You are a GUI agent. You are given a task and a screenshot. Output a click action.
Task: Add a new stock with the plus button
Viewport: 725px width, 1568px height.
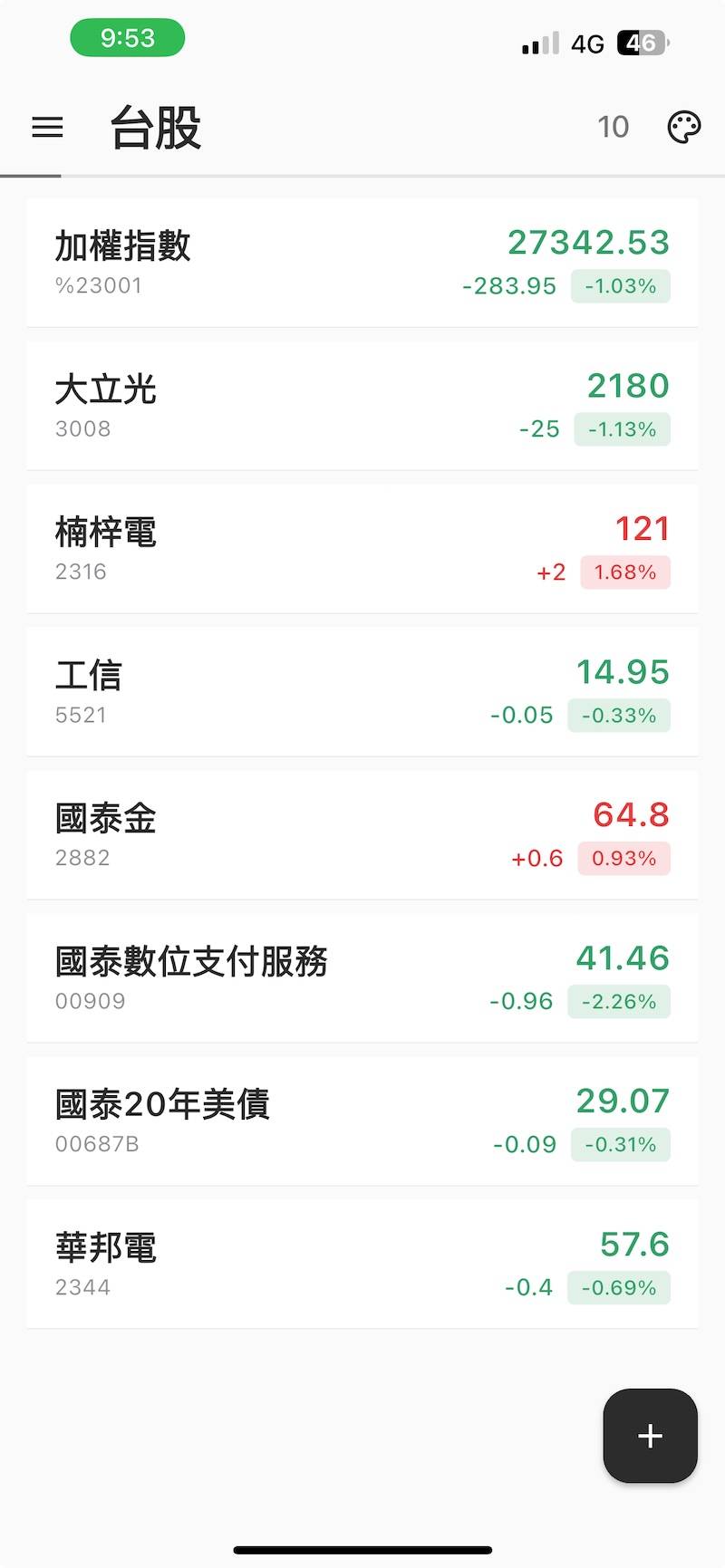point(650,1435)
